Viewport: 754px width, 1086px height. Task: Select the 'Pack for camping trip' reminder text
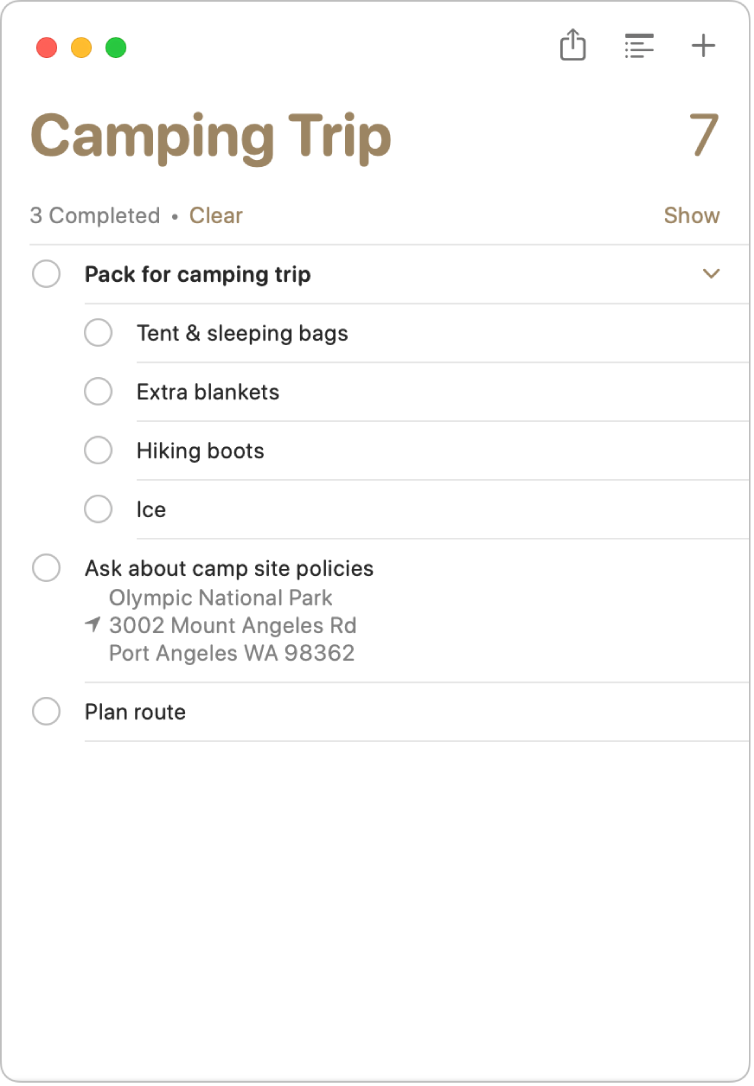[198, 274]
